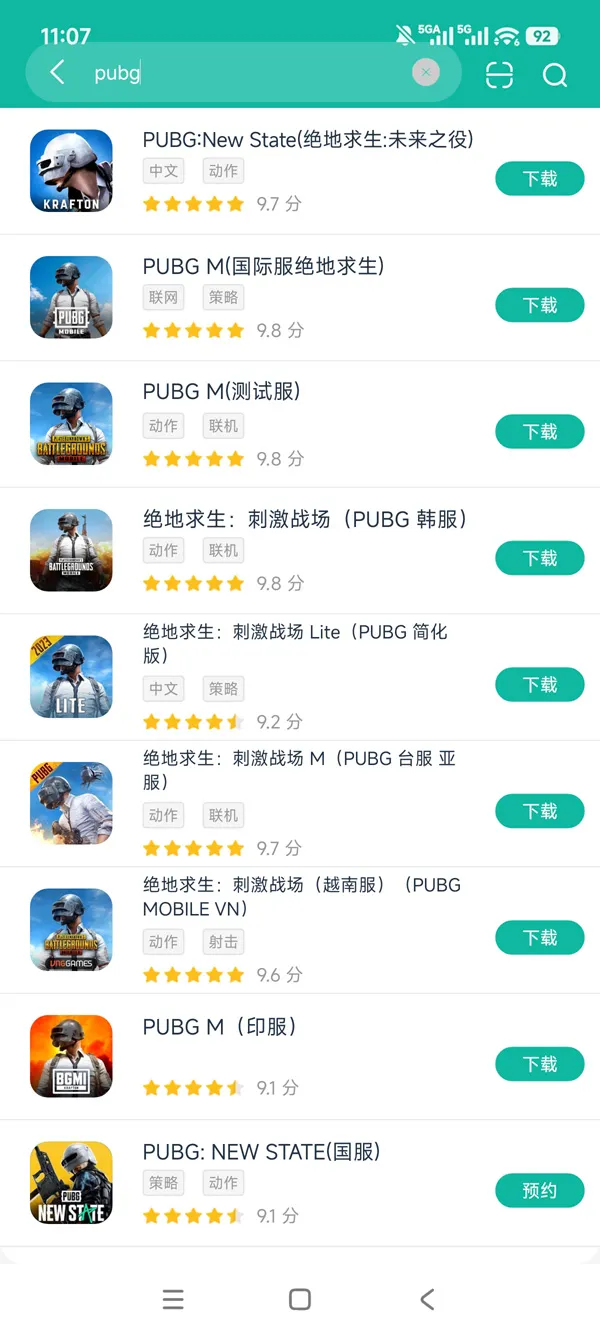Download PUBG M(国际服绝地求生)
The image size is (600, 1335).
point(539,305)
